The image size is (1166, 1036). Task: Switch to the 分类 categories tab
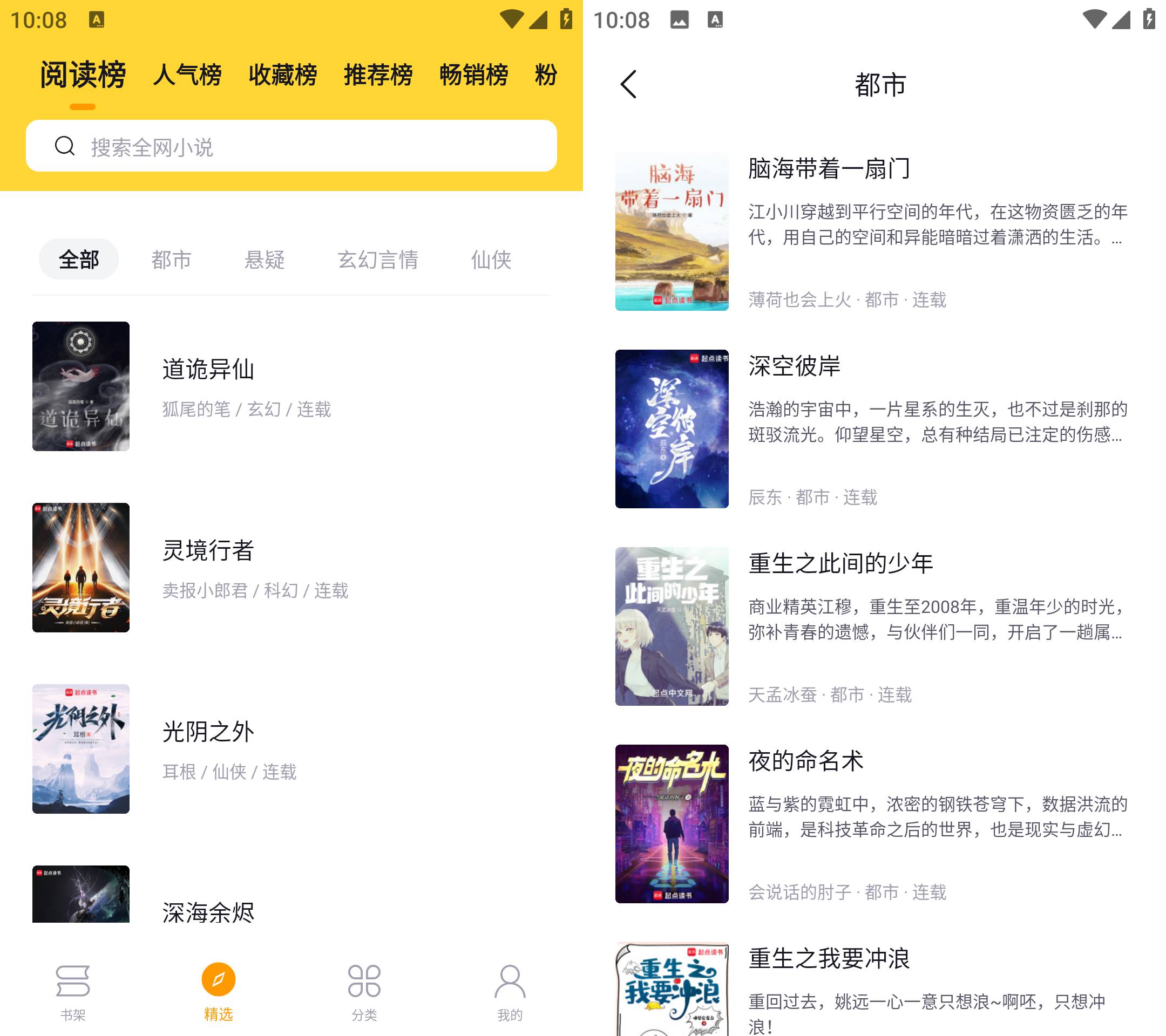pyautogui.click(x=364, y=992)
